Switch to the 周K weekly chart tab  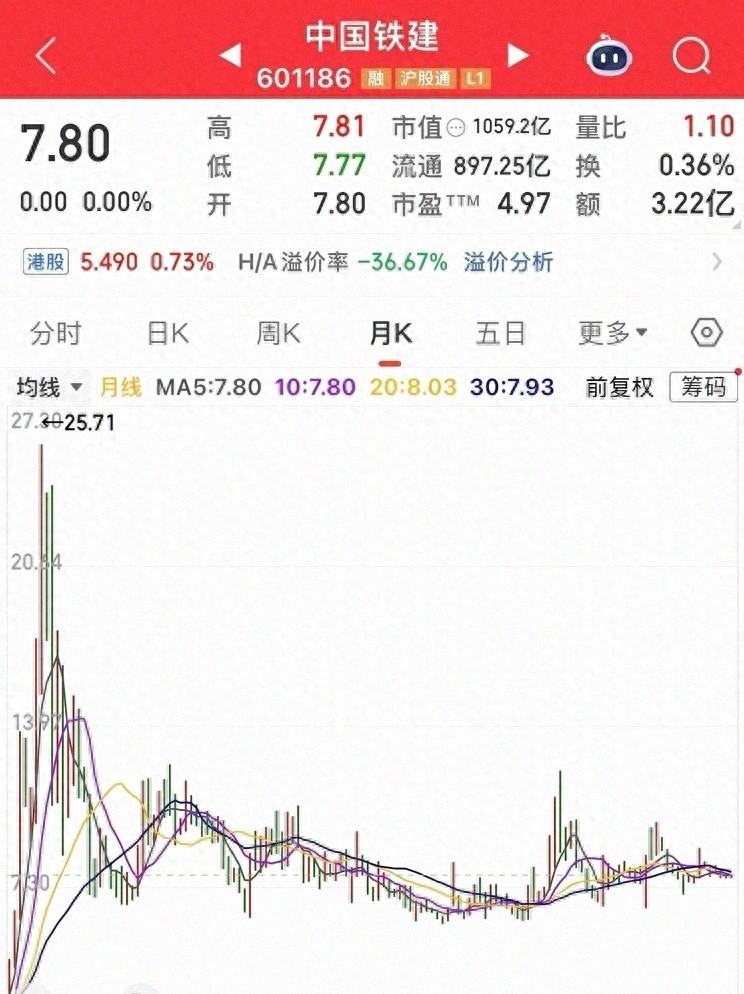click(277, 332)
